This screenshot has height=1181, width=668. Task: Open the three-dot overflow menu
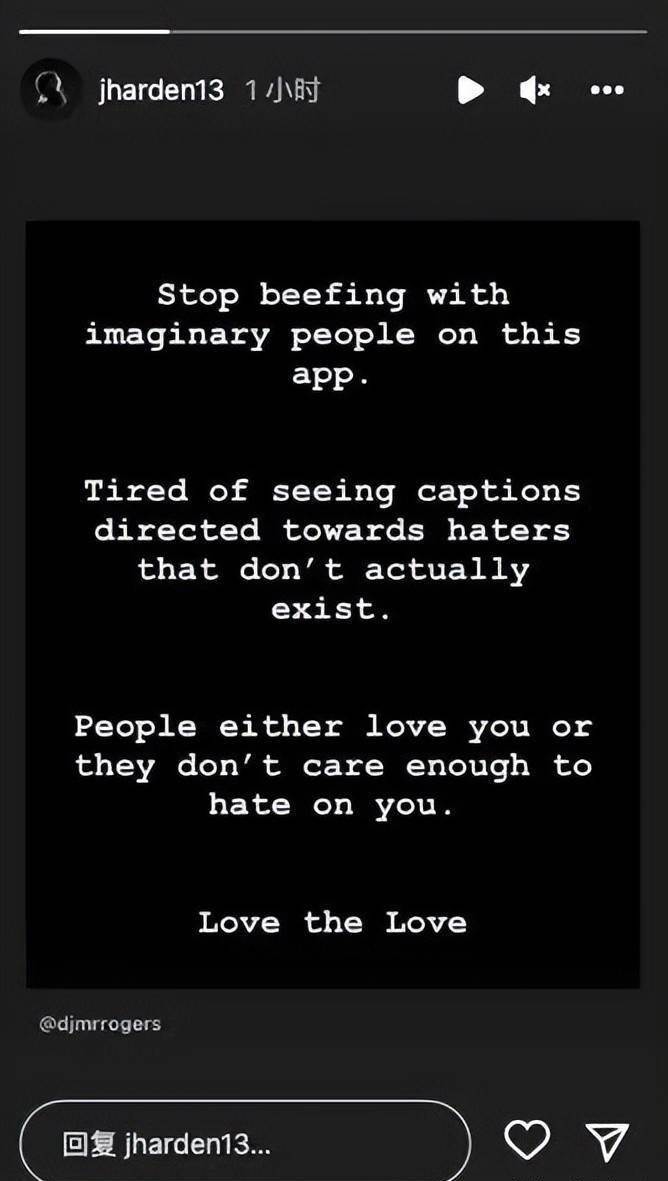[x=607, y=91]
